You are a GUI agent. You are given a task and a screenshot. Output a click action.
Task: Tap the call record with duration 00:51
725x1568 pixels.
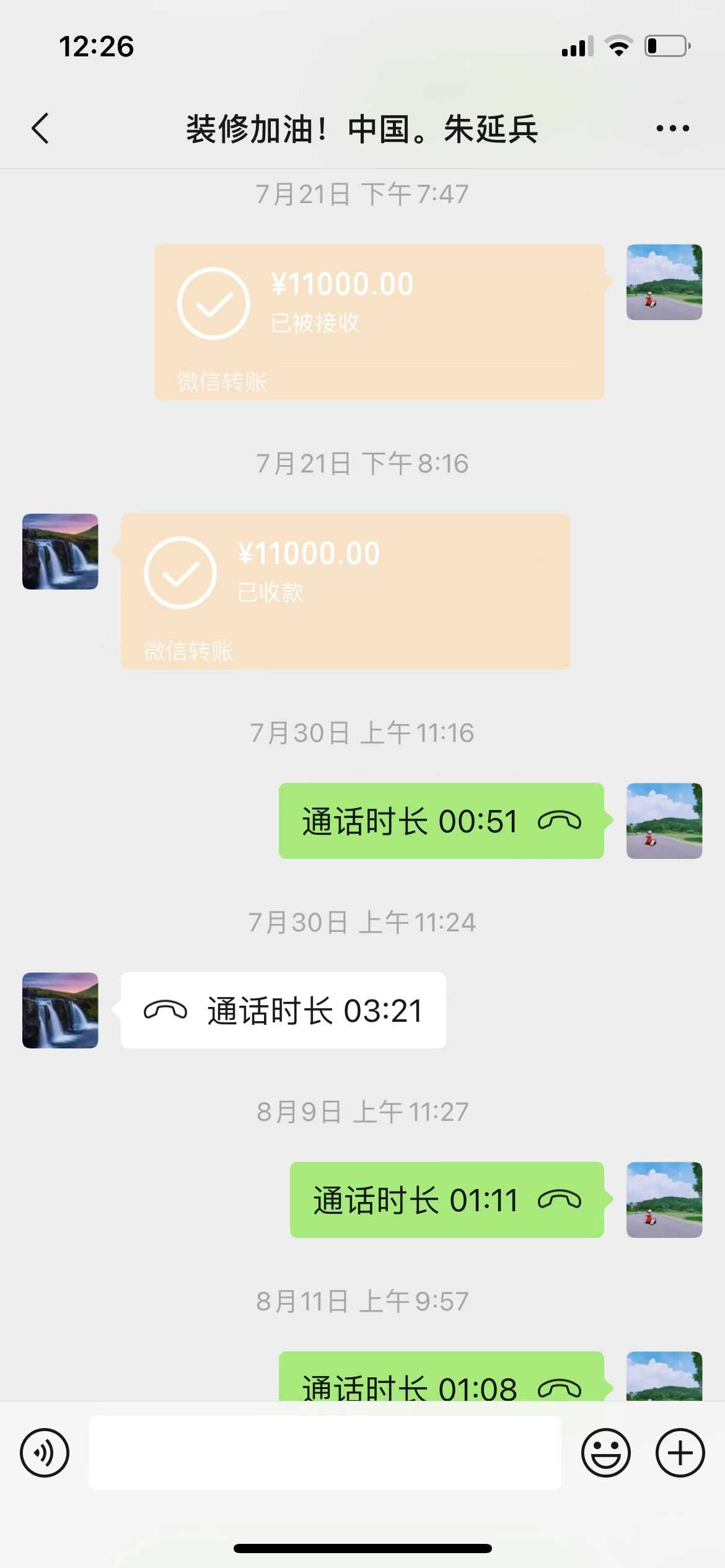pyautogui.click(x=441, y=821)
